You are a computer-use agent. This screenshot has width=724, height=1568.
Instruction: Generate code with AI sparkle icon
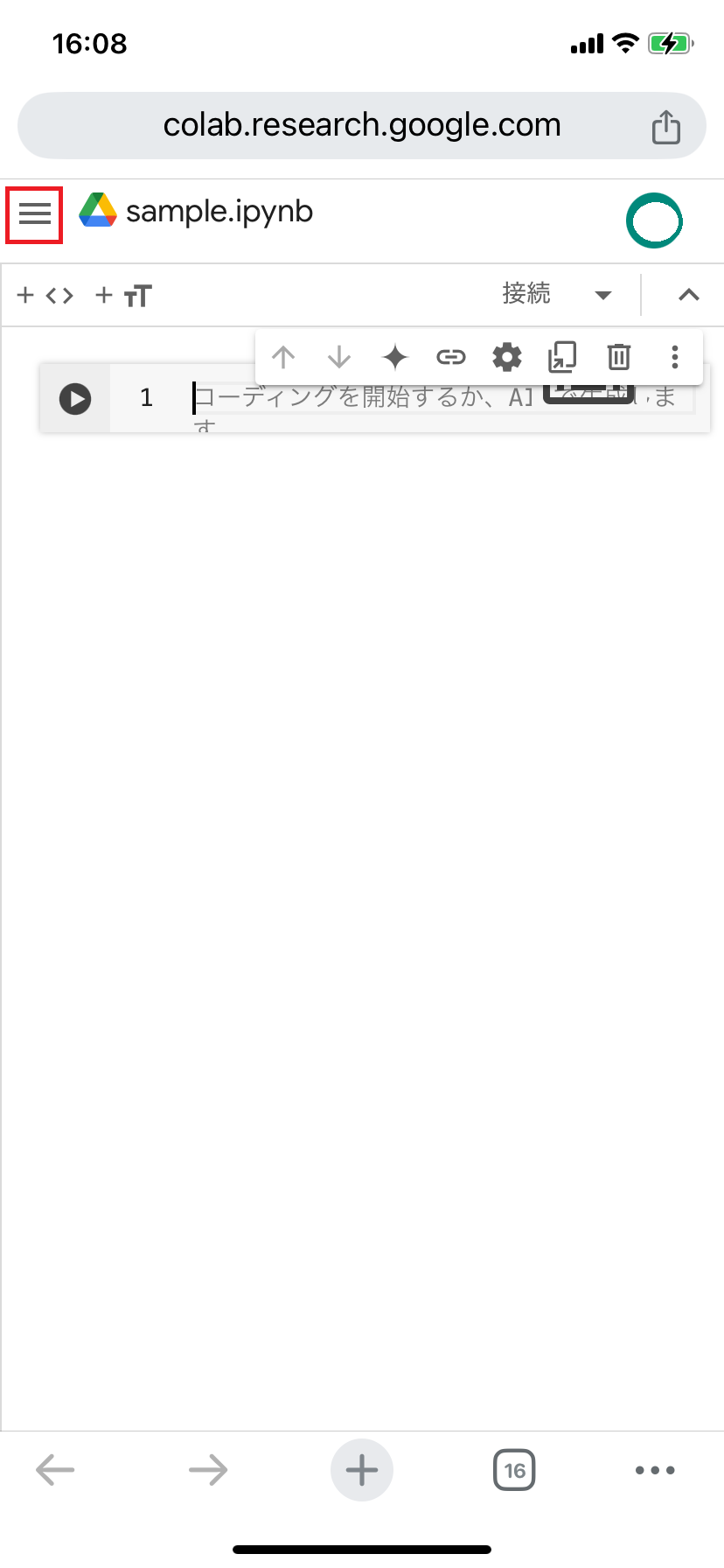pos(395,357)
